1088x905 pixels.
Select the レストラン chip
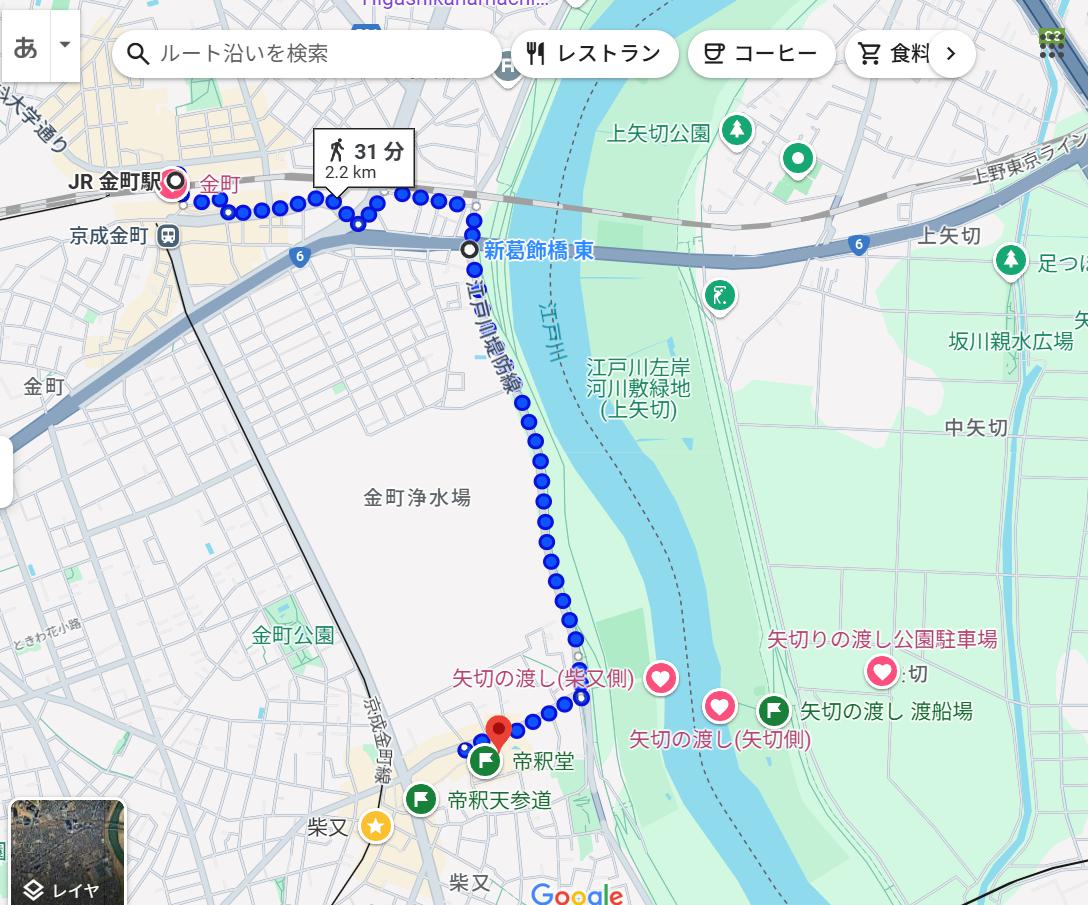pyautogui.click(x=595, y=53)
